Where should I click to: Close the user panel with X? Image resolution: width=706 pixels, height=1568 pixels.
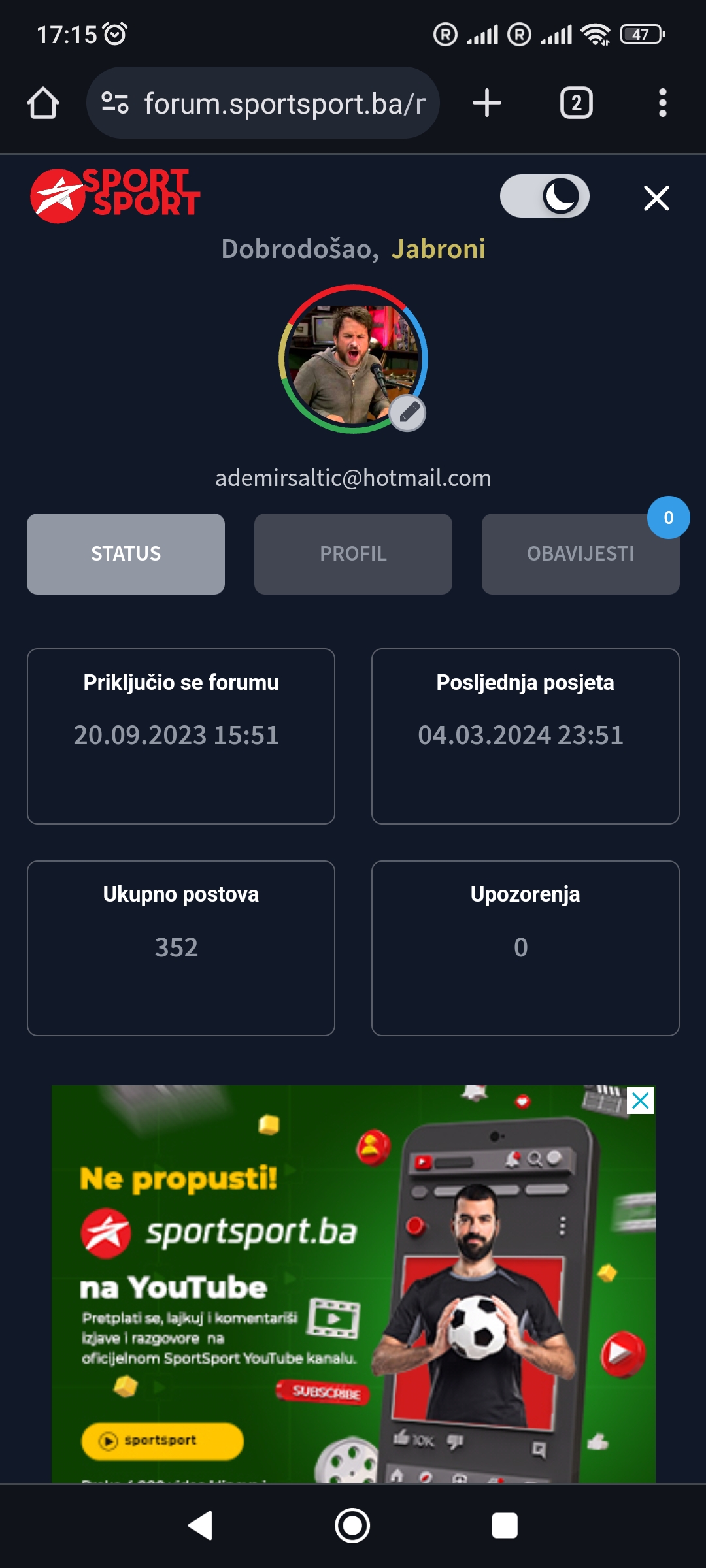656,198
